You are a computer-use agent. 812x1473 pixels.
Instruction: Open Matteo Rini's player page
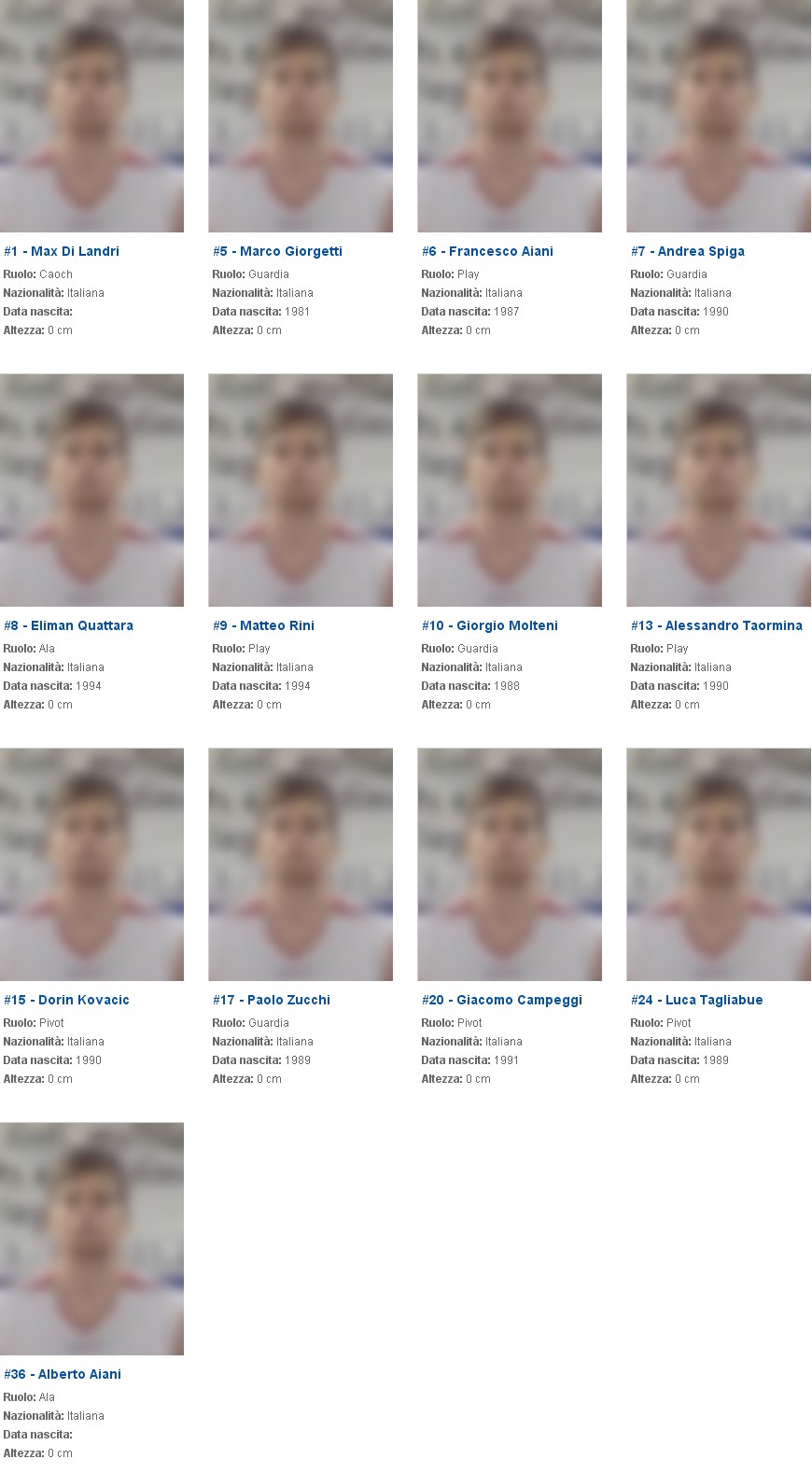(263, 625)
